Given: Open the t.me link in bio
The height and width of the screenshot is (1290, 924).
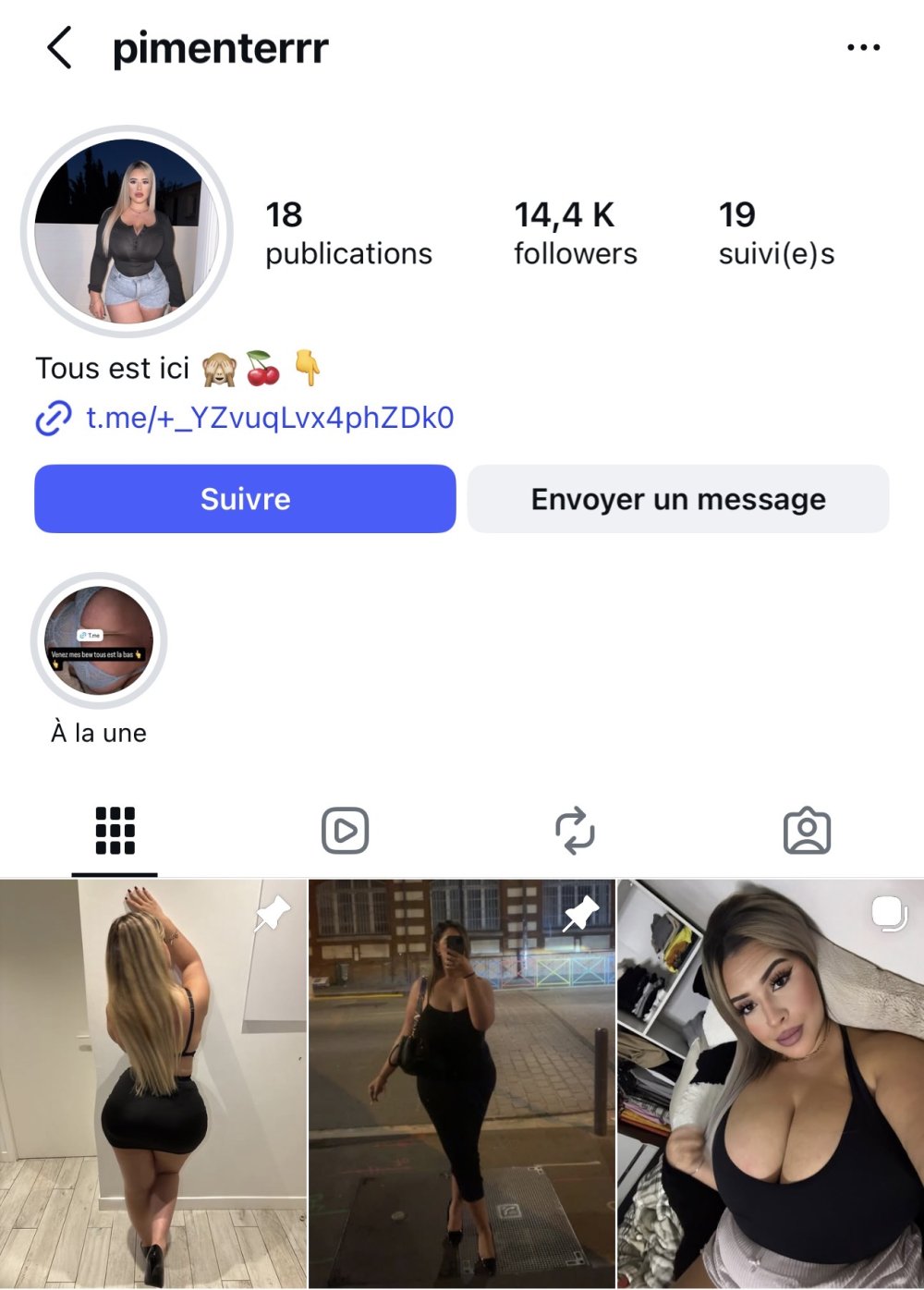Looking at the screenshot, I should pos(269,418).
